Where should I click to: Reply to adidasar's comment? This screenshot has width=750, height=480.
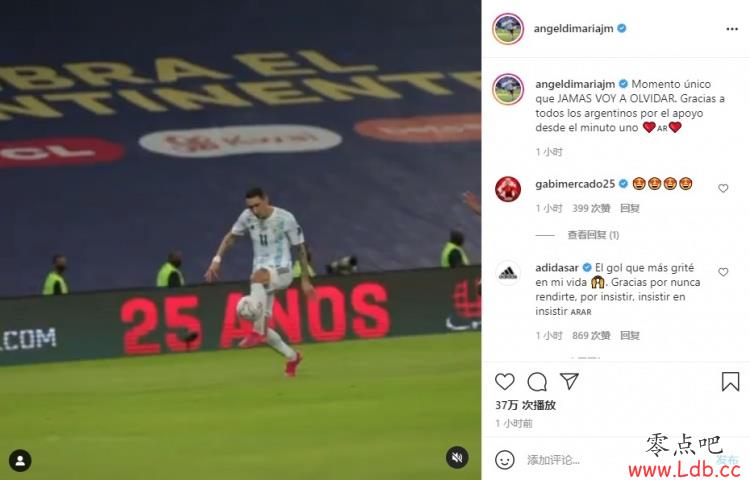pos(630,336)
